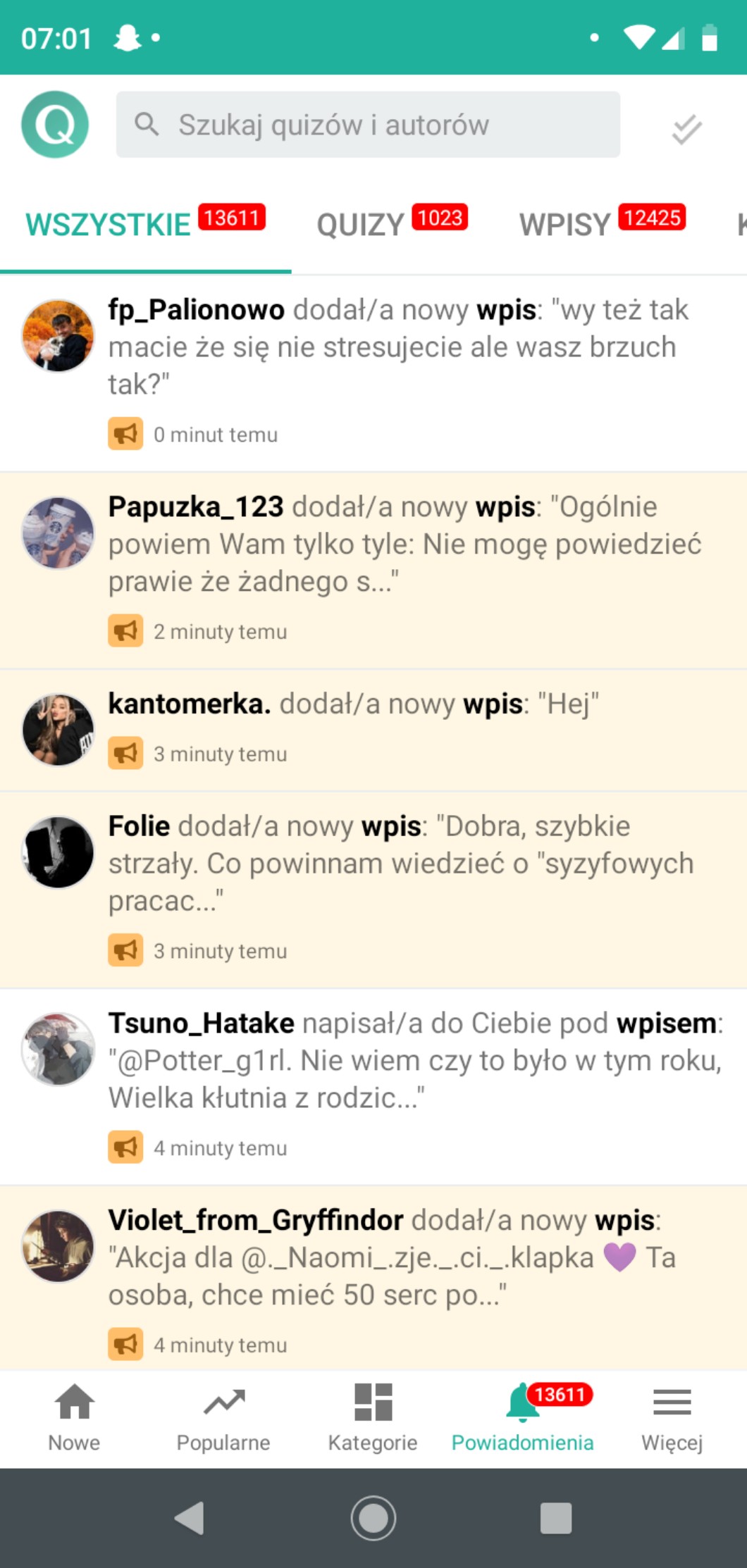Screen dimensions: 747x1568
Task: Select the WSZYSTKIE tab
Action: pyautogui.click(x=144, y=225)
